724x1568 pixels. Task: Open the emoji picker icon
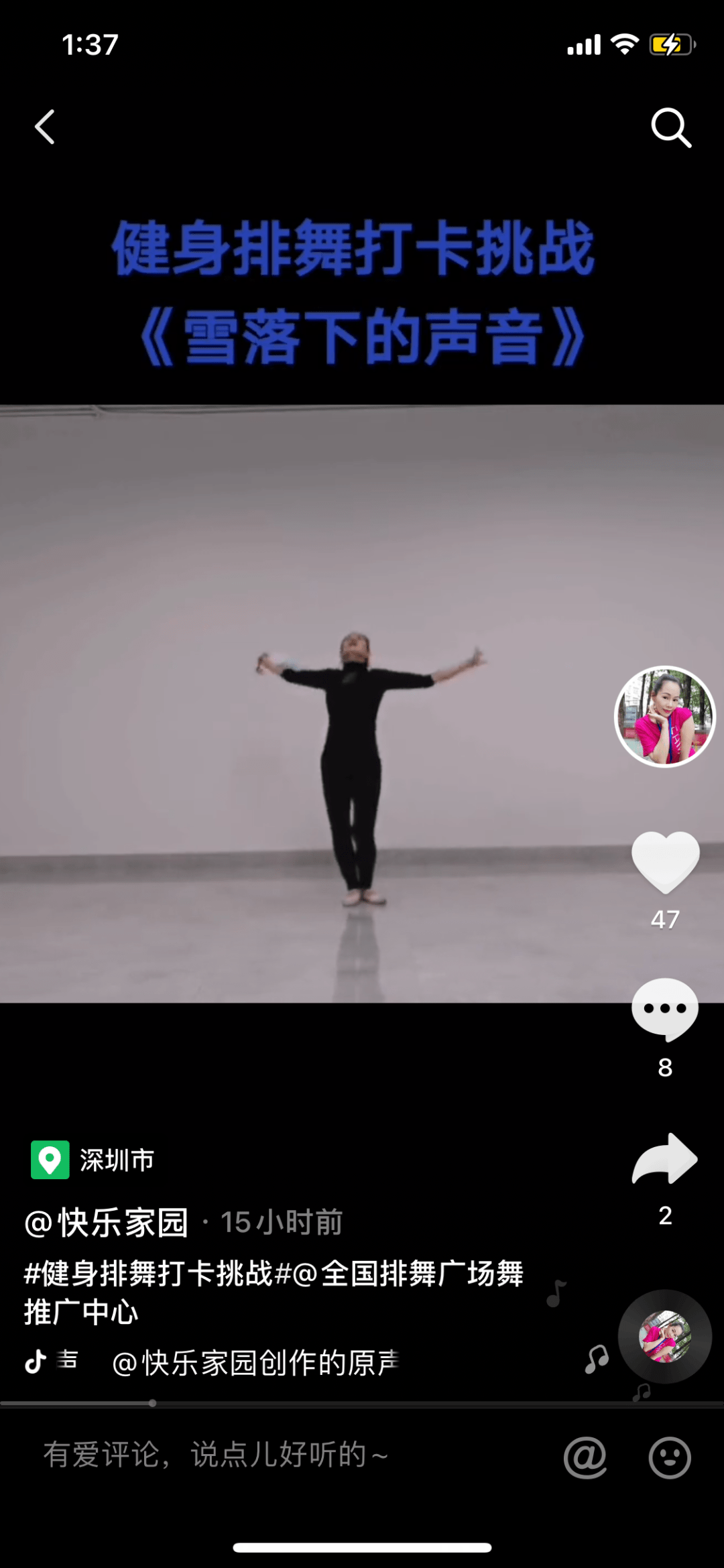(x=670, y=1457)
